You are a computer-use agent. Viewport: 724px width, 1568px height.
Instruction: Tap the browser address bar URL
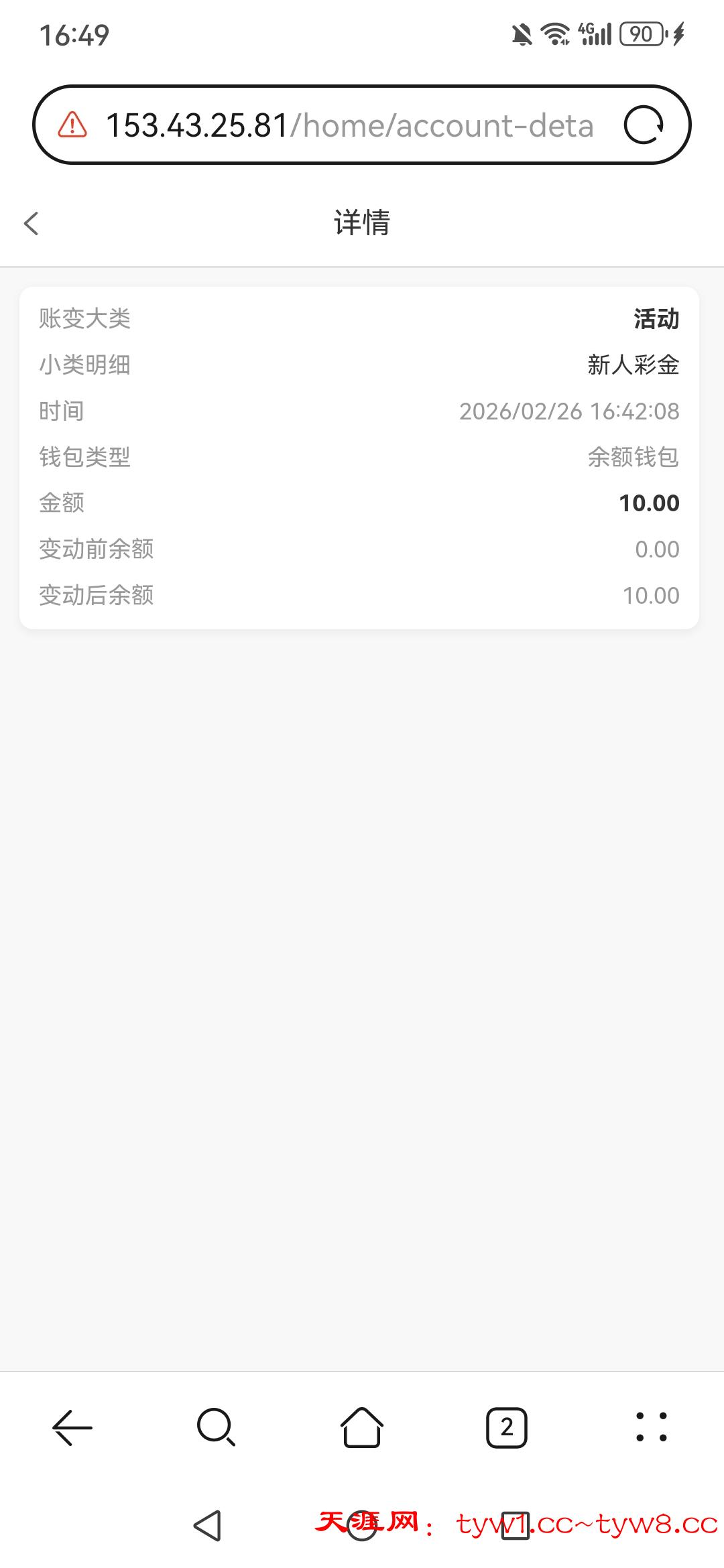[349, 125]
